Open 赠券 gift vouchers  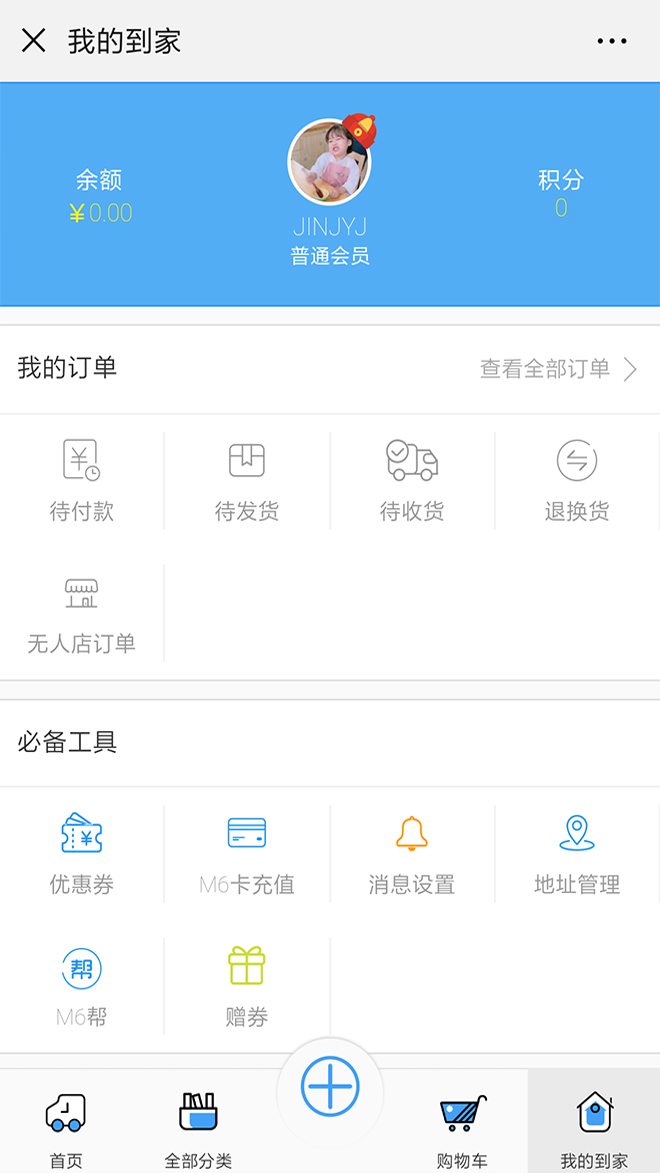coord(247,987)
